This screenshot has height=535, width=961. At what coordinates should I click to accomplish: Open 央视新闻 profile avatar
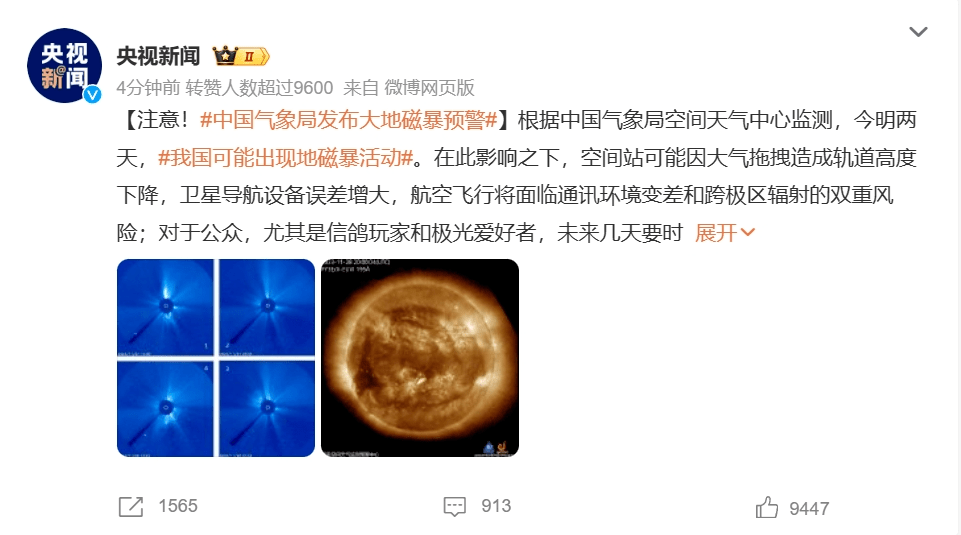(65, 66)
